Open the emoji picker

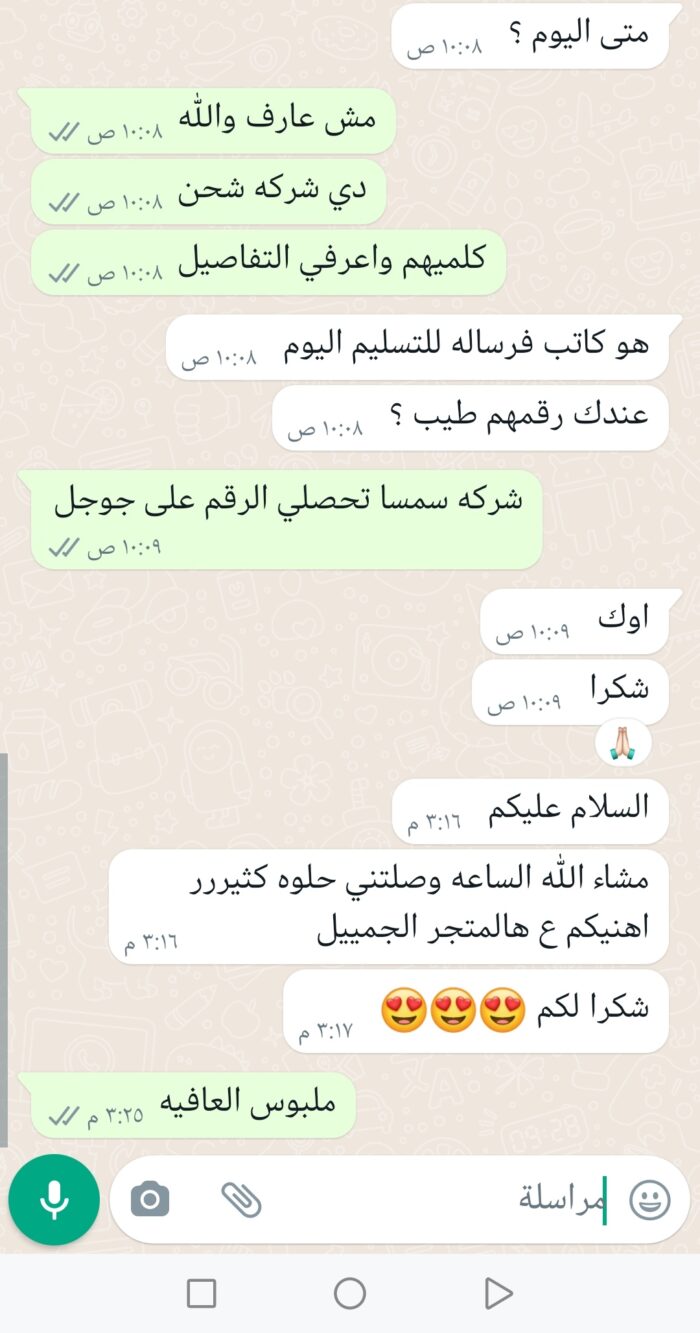point(650,1199)
